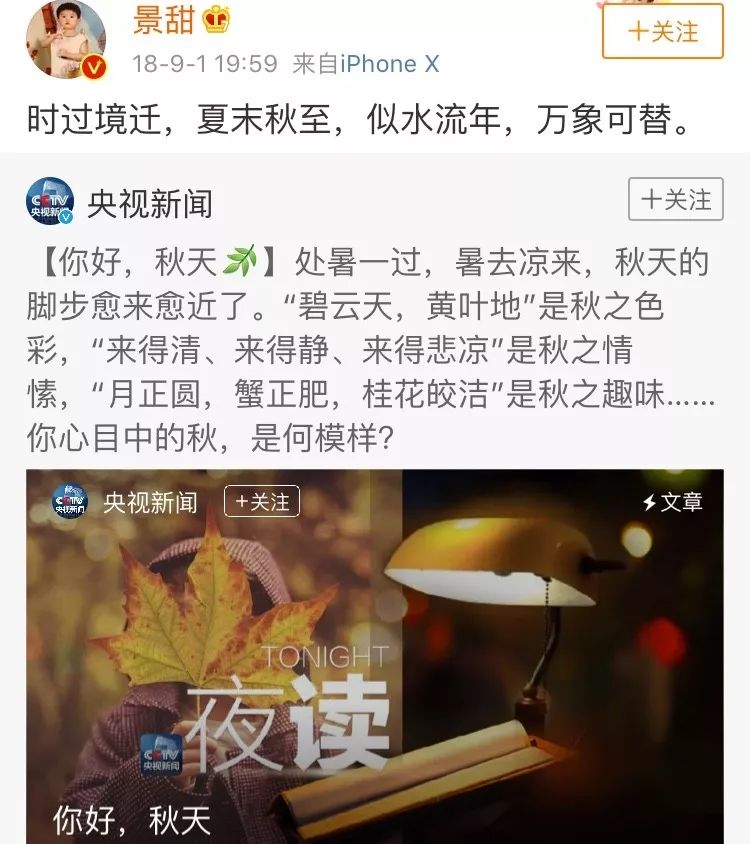Follow 景甜 with the orange +关注 button

point(662,31)
